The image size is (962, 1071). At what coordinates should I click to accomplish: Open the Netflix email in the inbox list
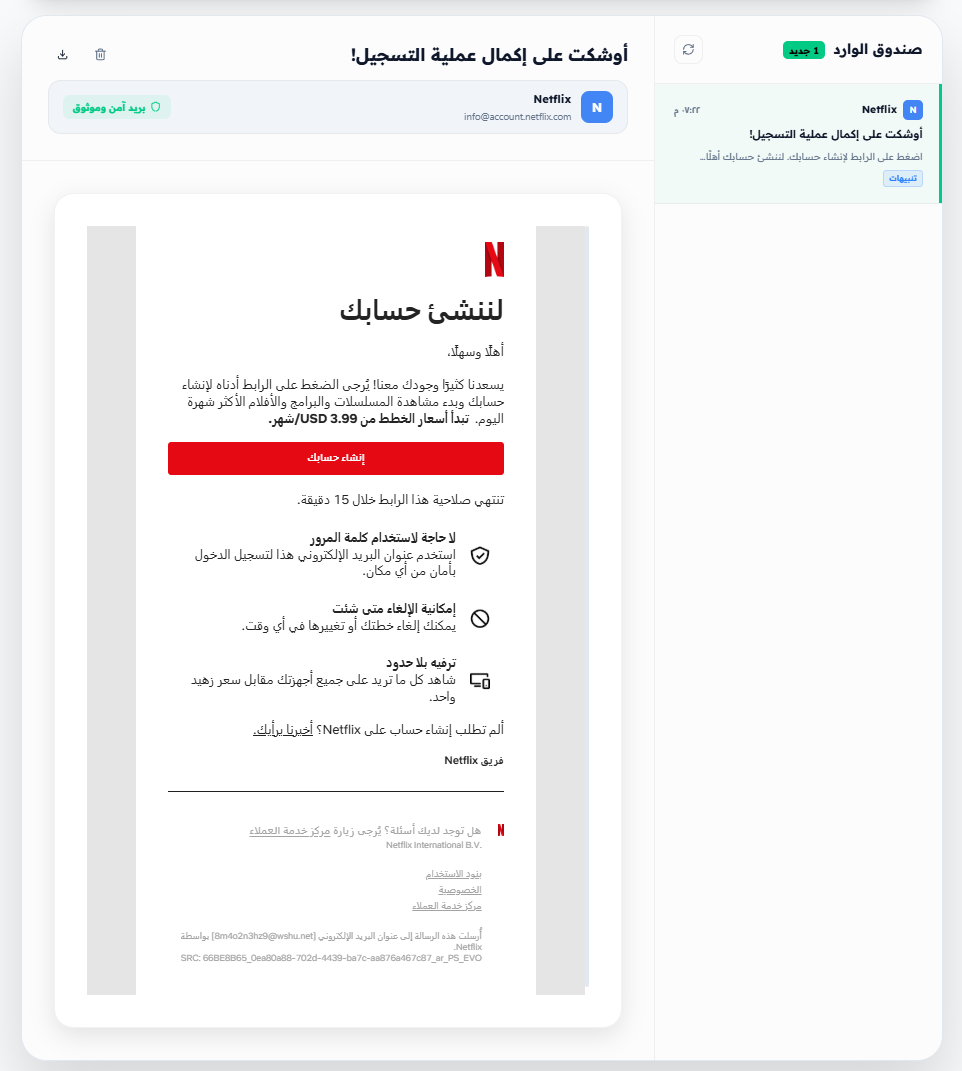pyautogui.click(x=797, y=143)
